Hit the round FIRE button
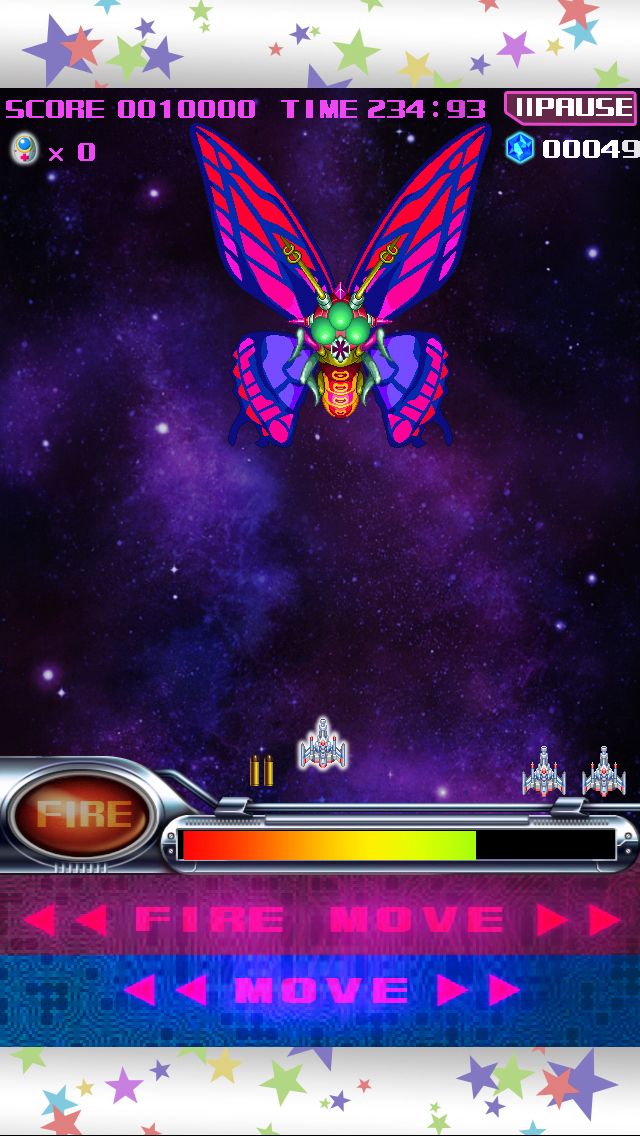The image size is (640, 1136). pyautogui.click(x=84, y=814)
